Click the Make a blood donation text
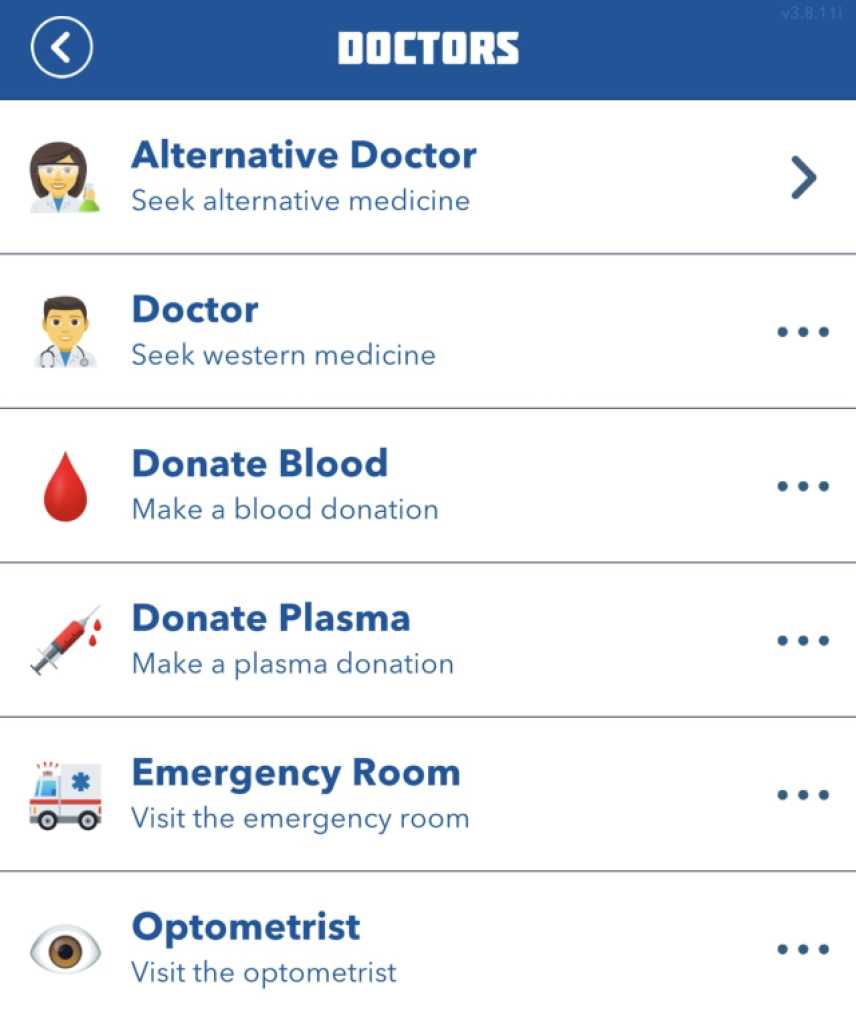 [x=285, y=510]
